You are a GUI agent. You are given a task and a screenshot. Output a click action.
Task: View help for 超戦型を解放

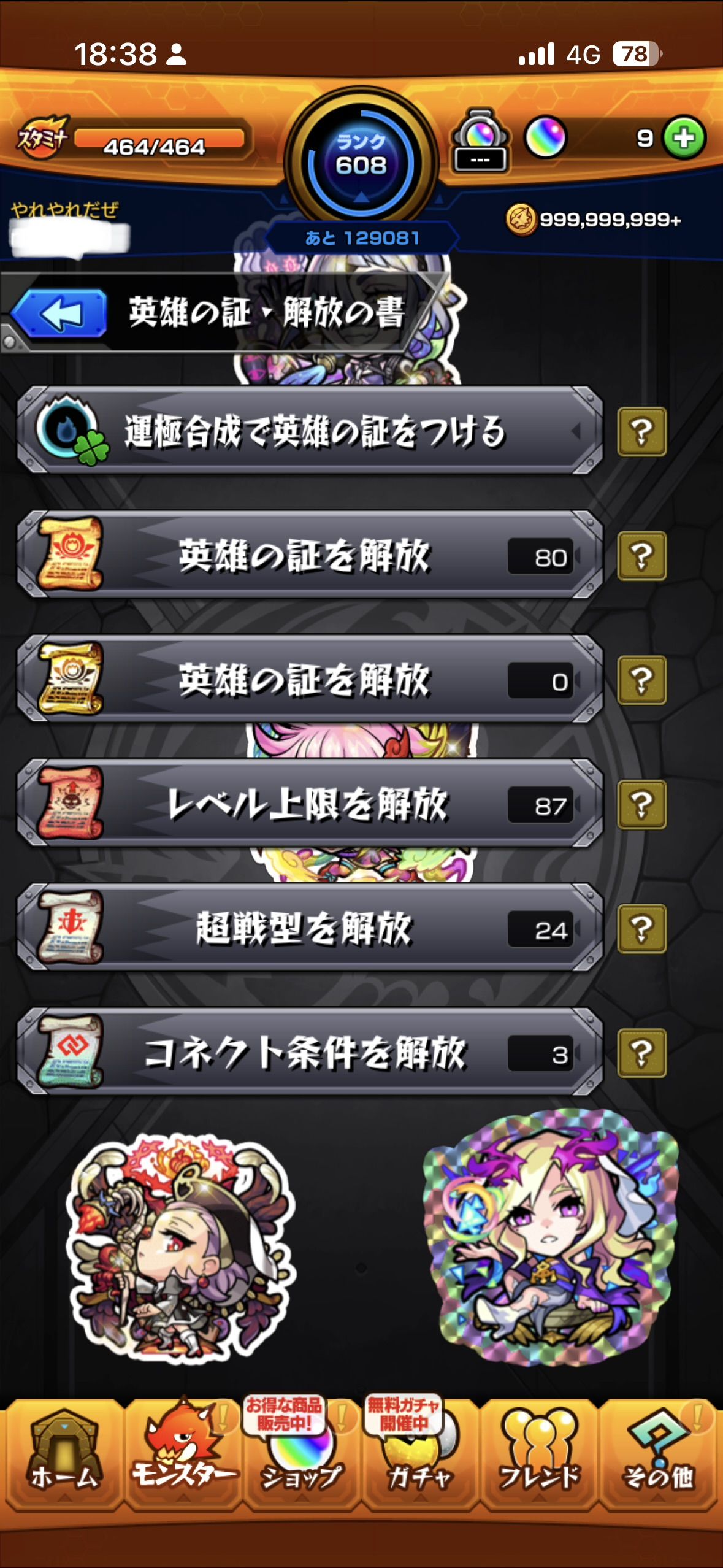(641, 929)
